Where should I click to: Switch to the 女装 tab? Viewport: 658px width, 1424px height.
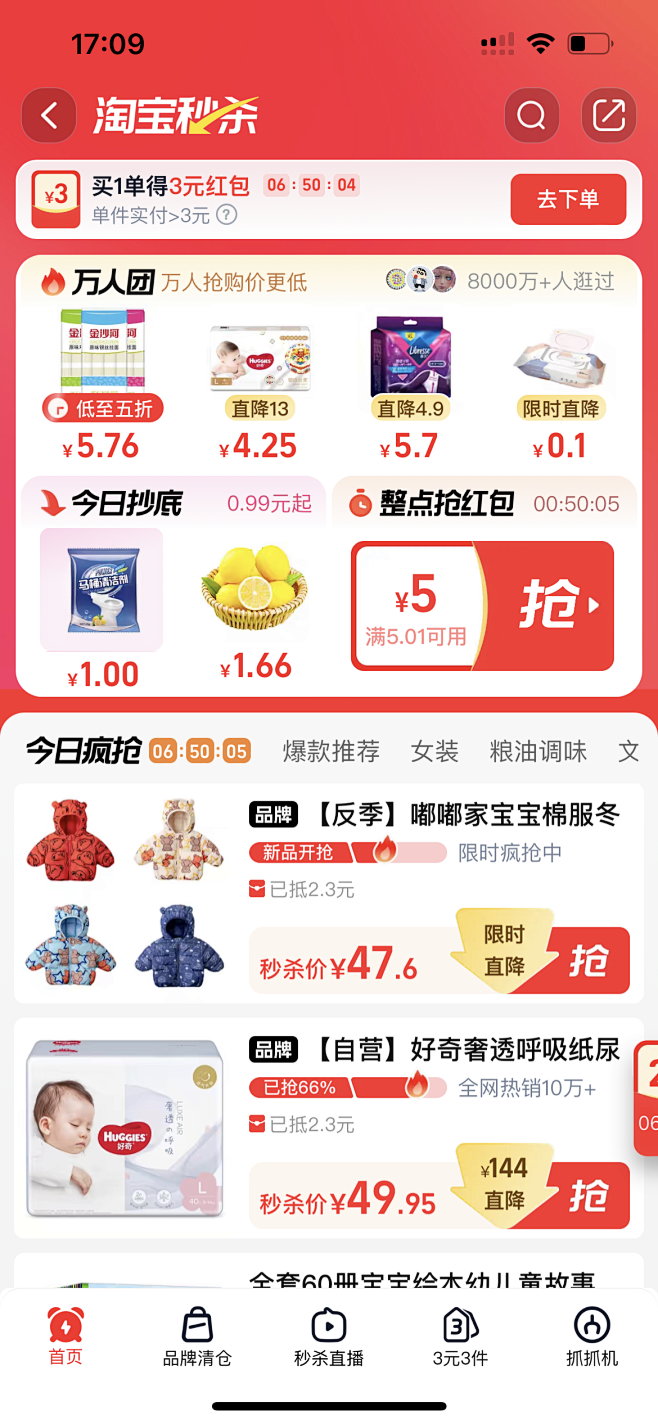pyautogui.click(x=435, y=751)
